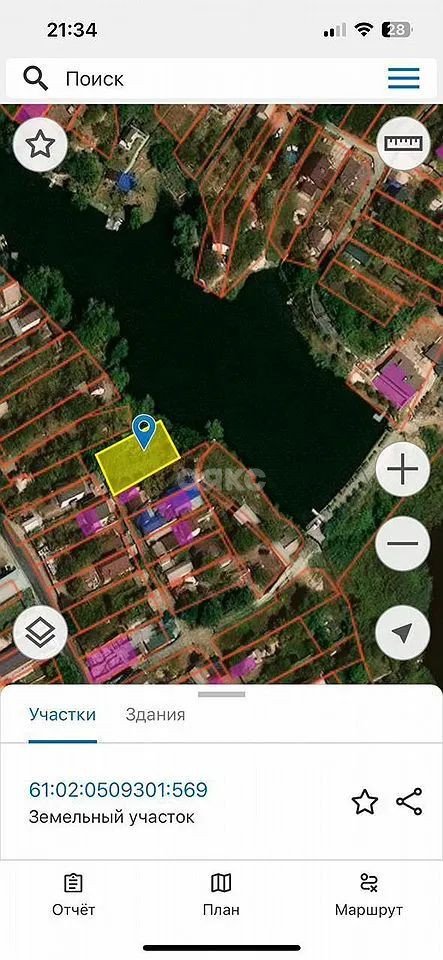This screenshot has height=960, width=443.
Task: Open the Отчёт report
Action: [x=73, y=896]
